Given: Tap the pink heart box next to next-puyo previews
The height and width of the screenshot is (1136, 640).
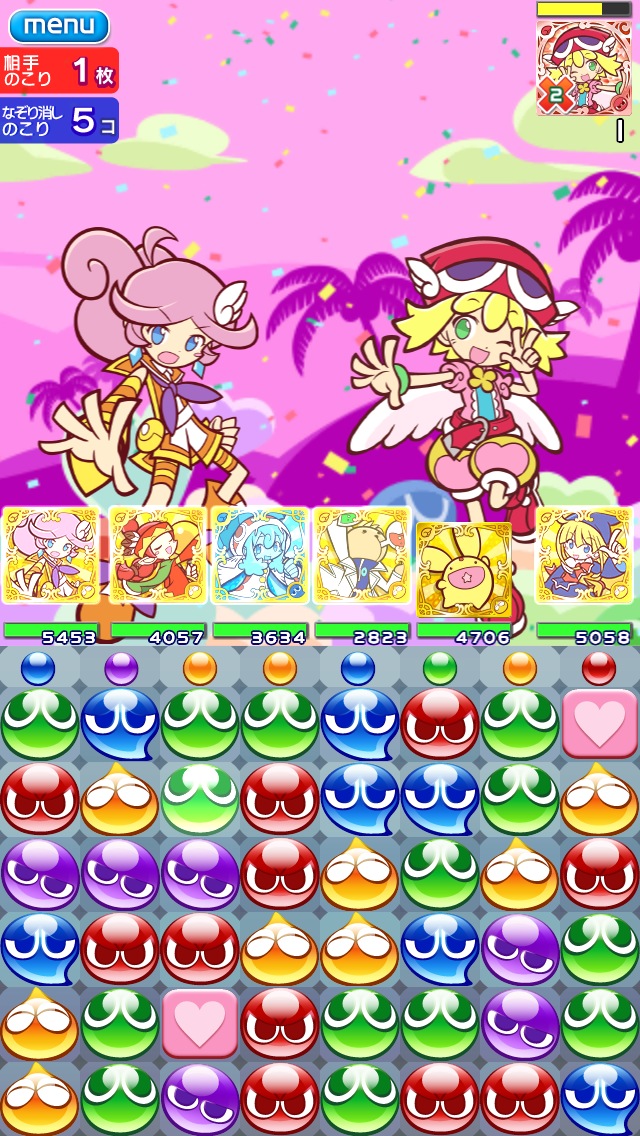Looking at the screenshot, I should [x=599, y=723].
